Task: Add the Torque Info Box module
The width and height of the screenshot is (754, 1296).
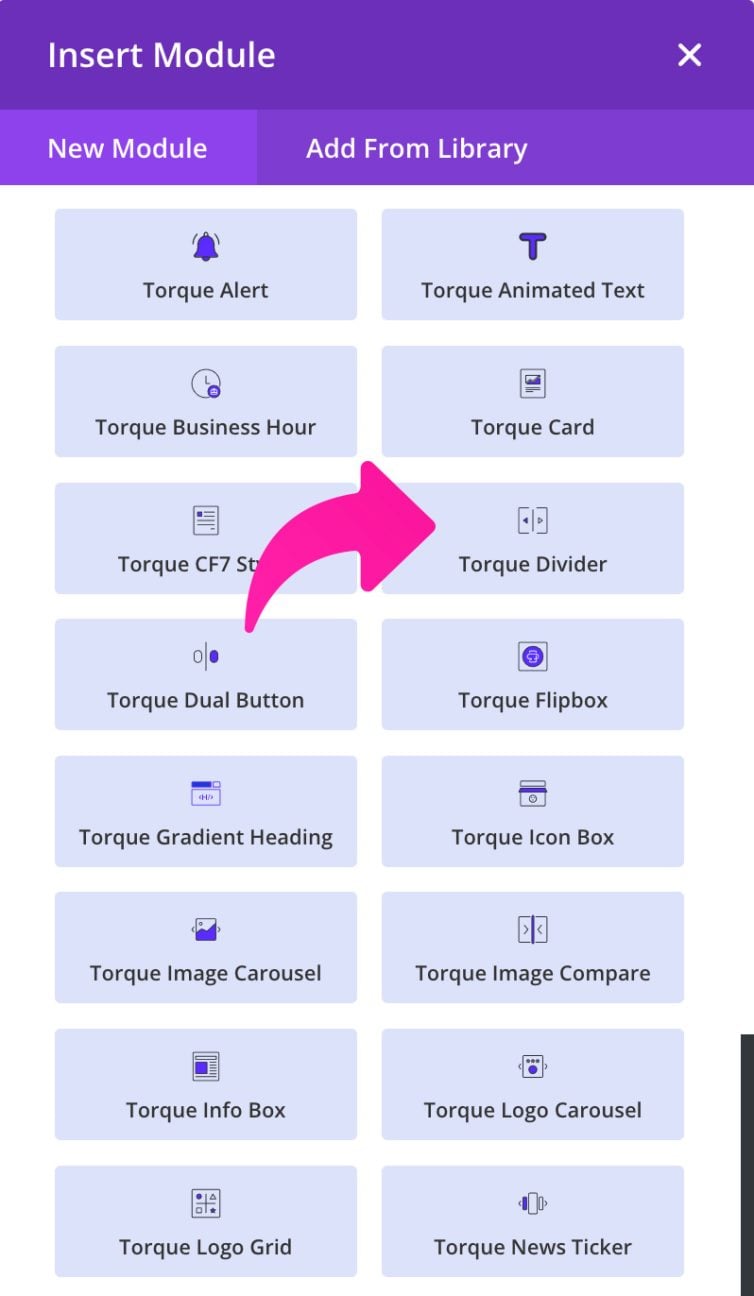Action: click(206, 1085)
